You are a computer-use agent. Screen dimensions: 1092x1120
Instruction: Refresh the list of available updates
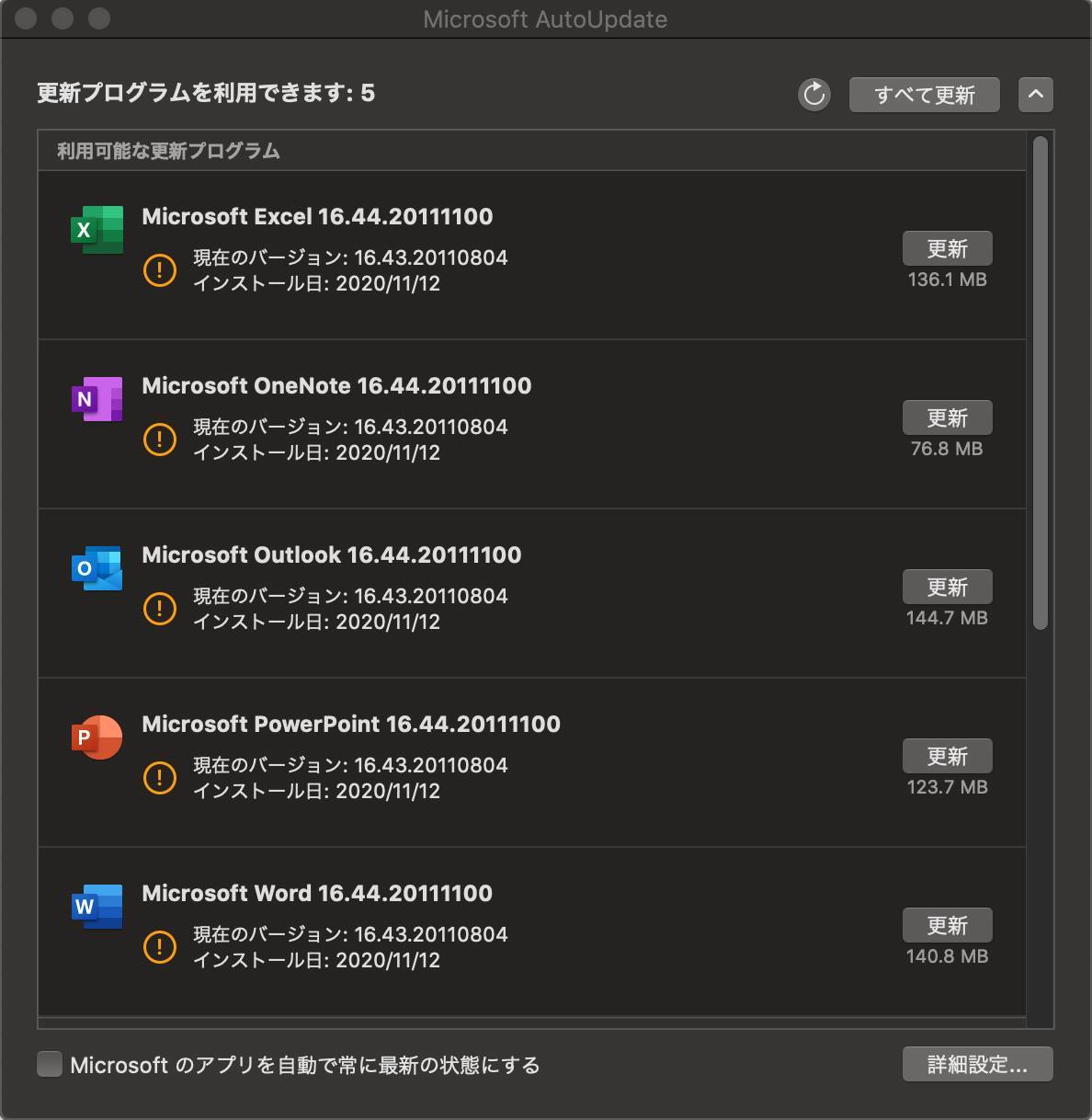(x=813, y=94)
